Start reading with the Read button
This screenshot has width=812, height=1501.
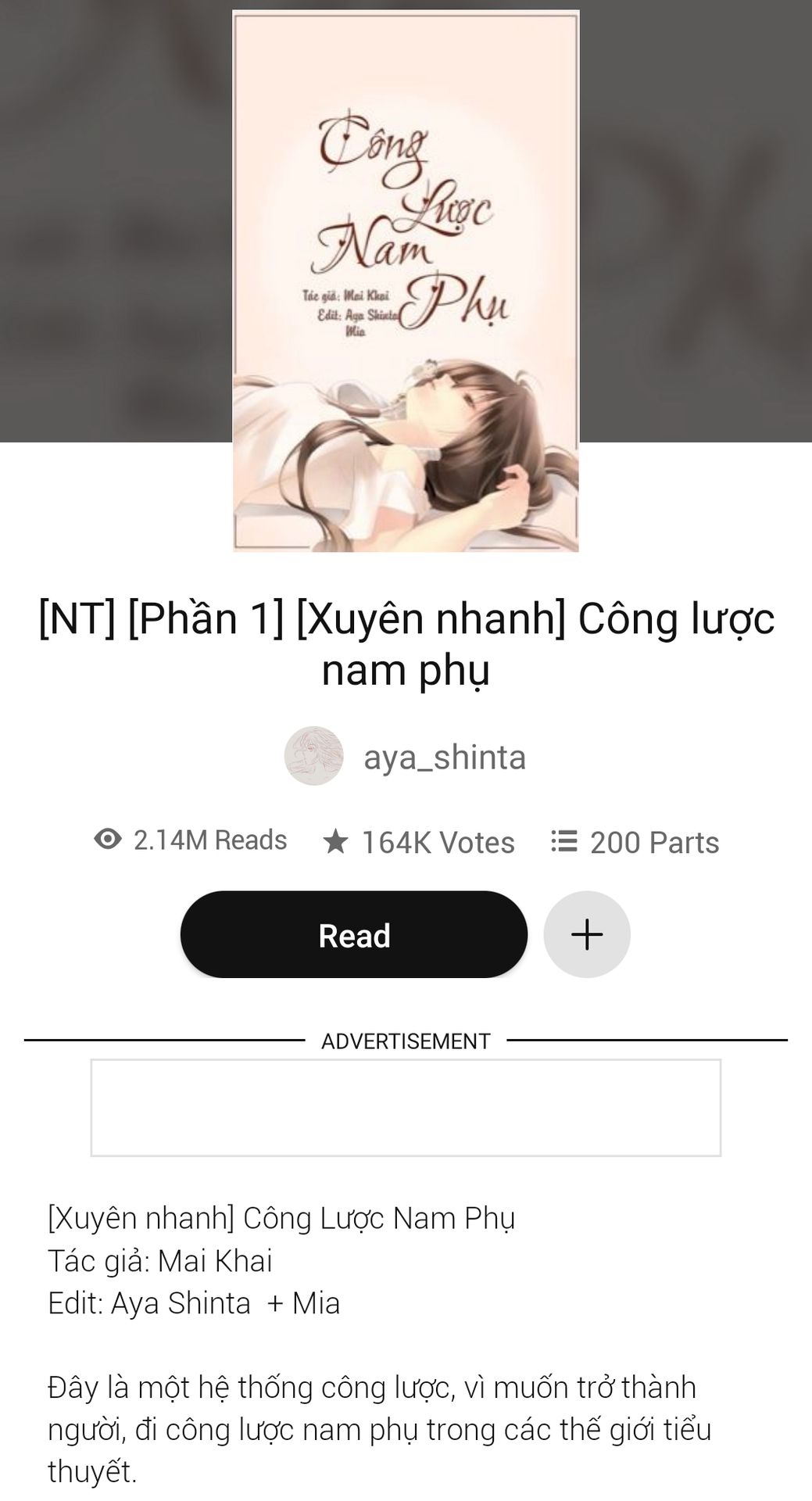[x=354, y=934]
